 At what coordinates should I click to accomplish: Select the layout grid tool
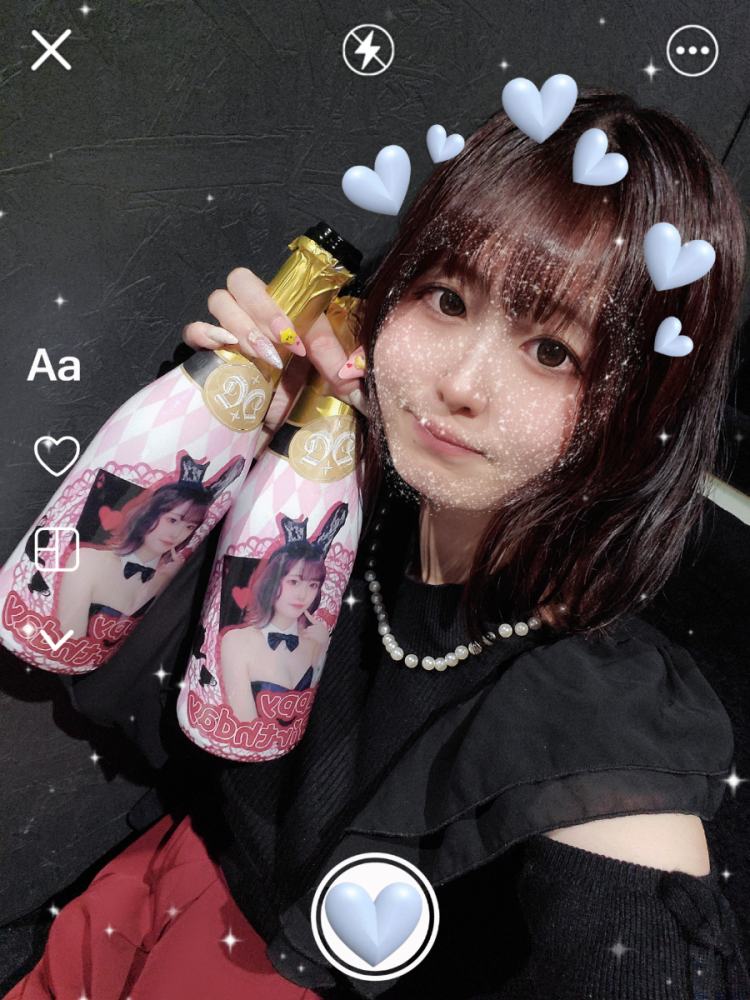point(57,549)
